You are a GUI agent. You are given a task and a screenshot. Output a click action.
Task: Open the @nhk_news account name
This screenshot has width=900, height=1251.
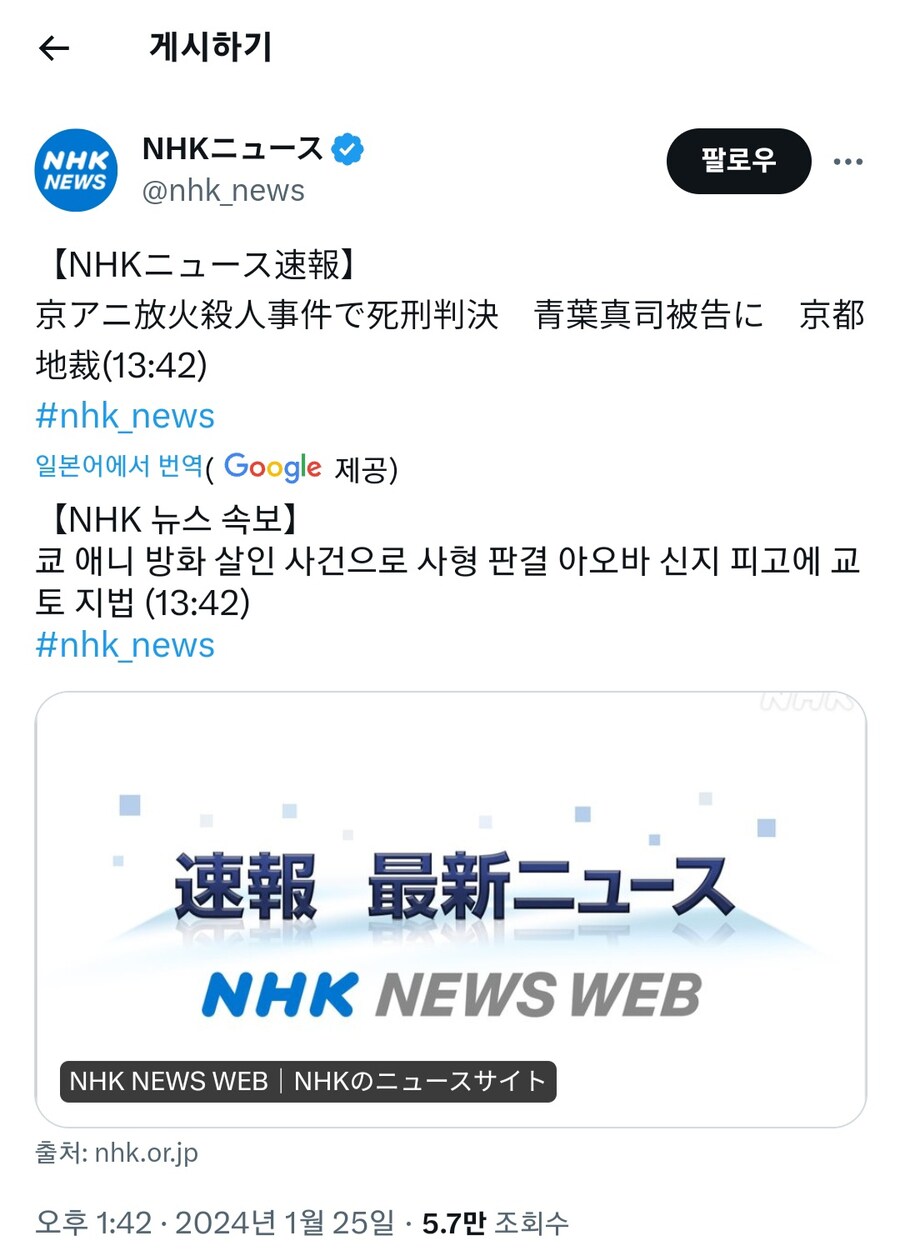(x=223, y=191)
